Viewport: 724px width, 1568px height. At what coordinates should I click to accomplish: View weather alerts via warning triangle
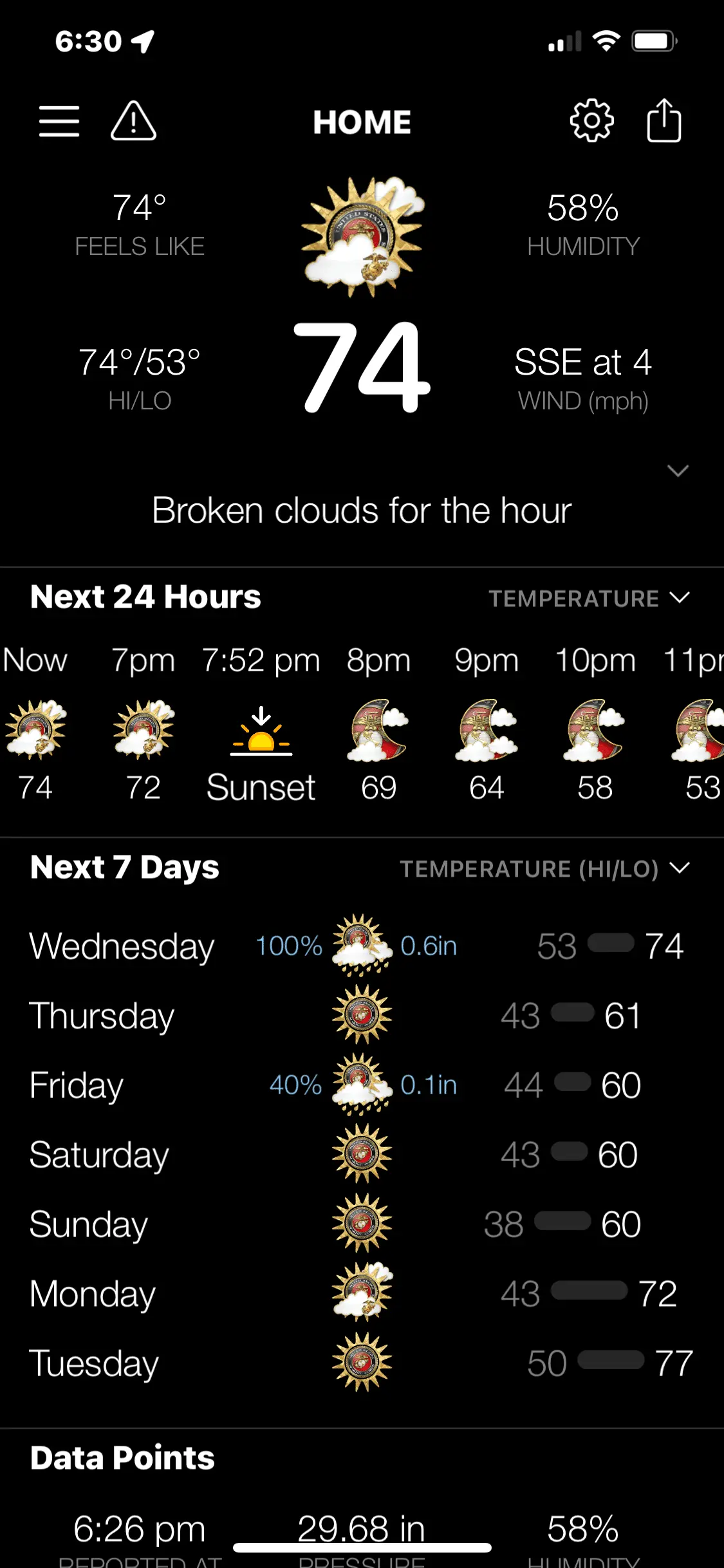click(133, 121)
